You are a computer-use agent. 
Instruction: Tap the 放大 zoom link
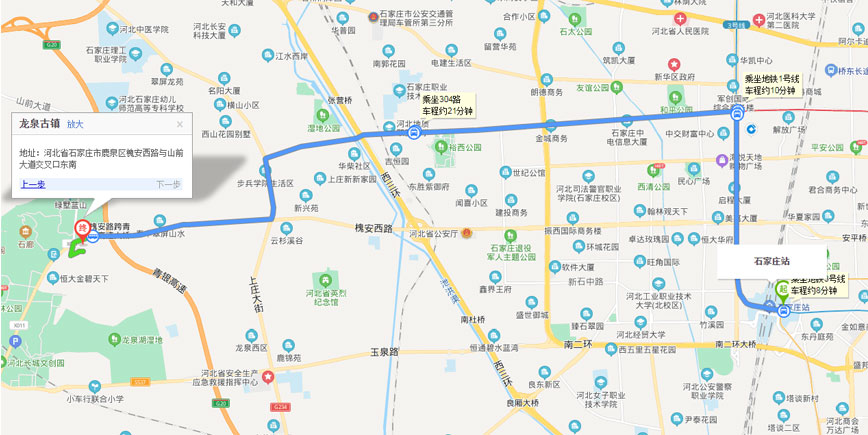[75, 125]
